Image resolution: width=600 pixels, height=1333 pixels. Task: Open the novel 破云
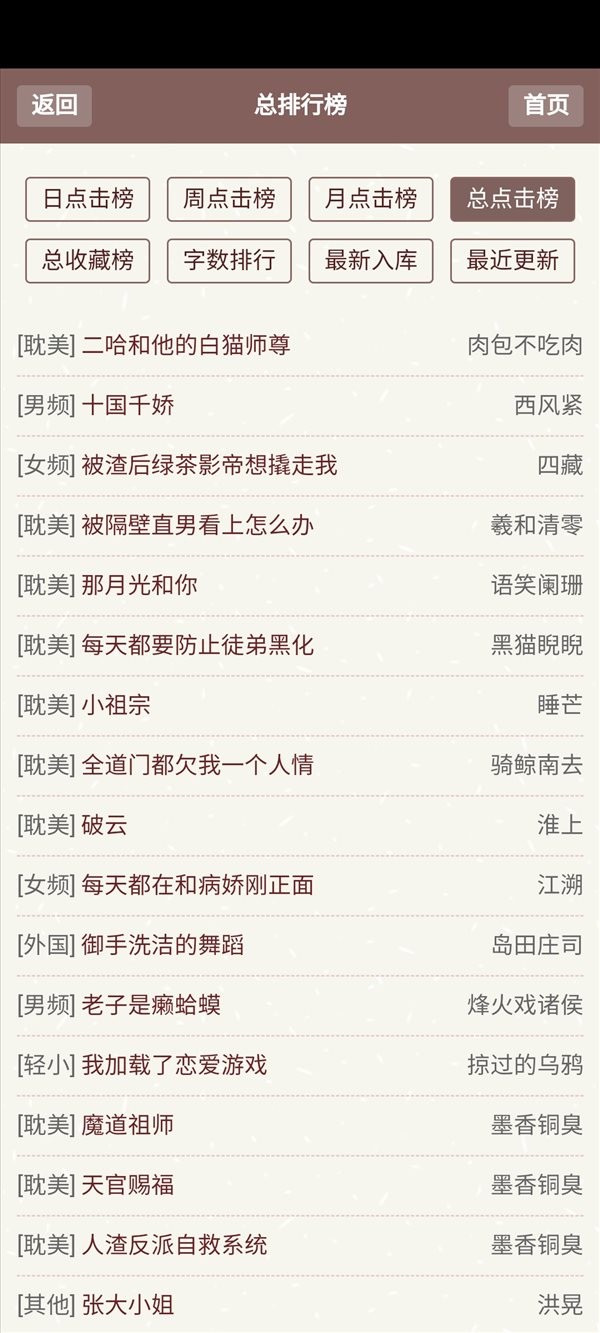tap(104, 826)
